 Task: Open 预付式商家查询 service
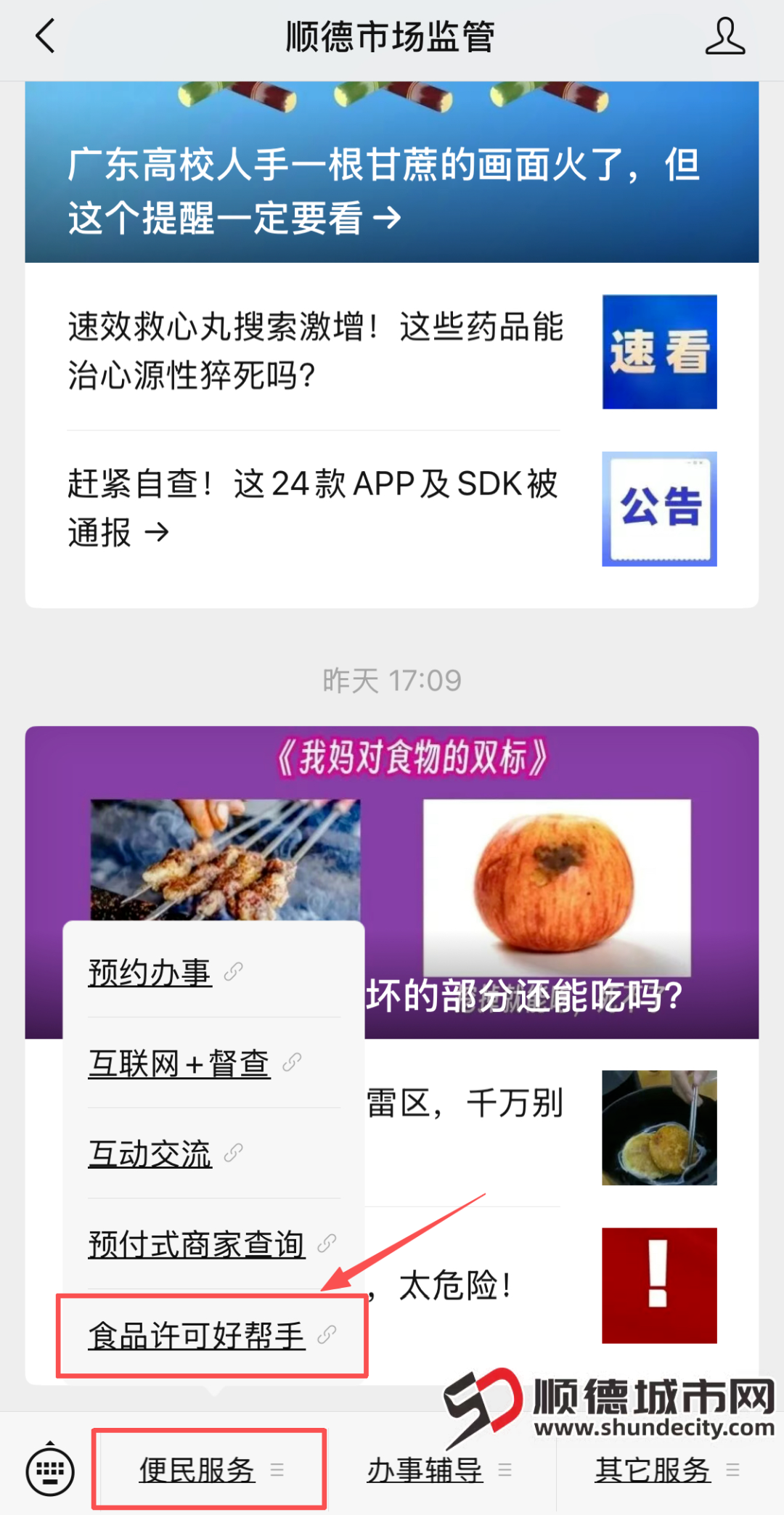(x=197, y=1244)
